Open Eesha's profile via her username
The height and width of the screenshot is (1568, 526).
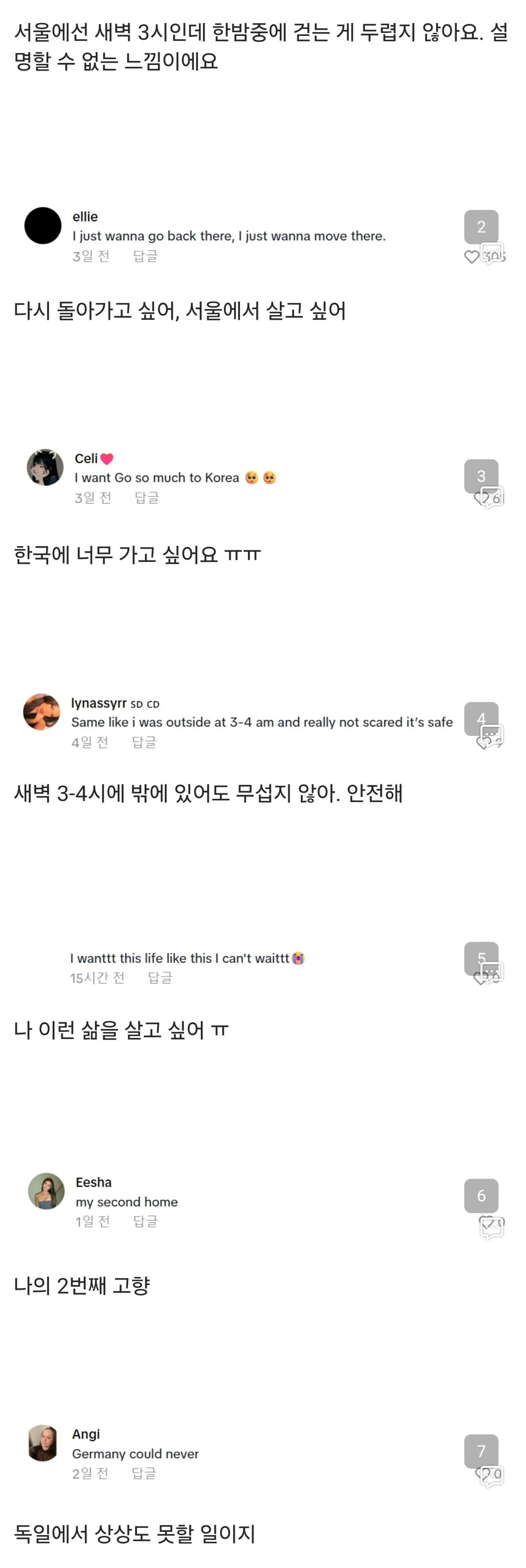[94, 1182]
